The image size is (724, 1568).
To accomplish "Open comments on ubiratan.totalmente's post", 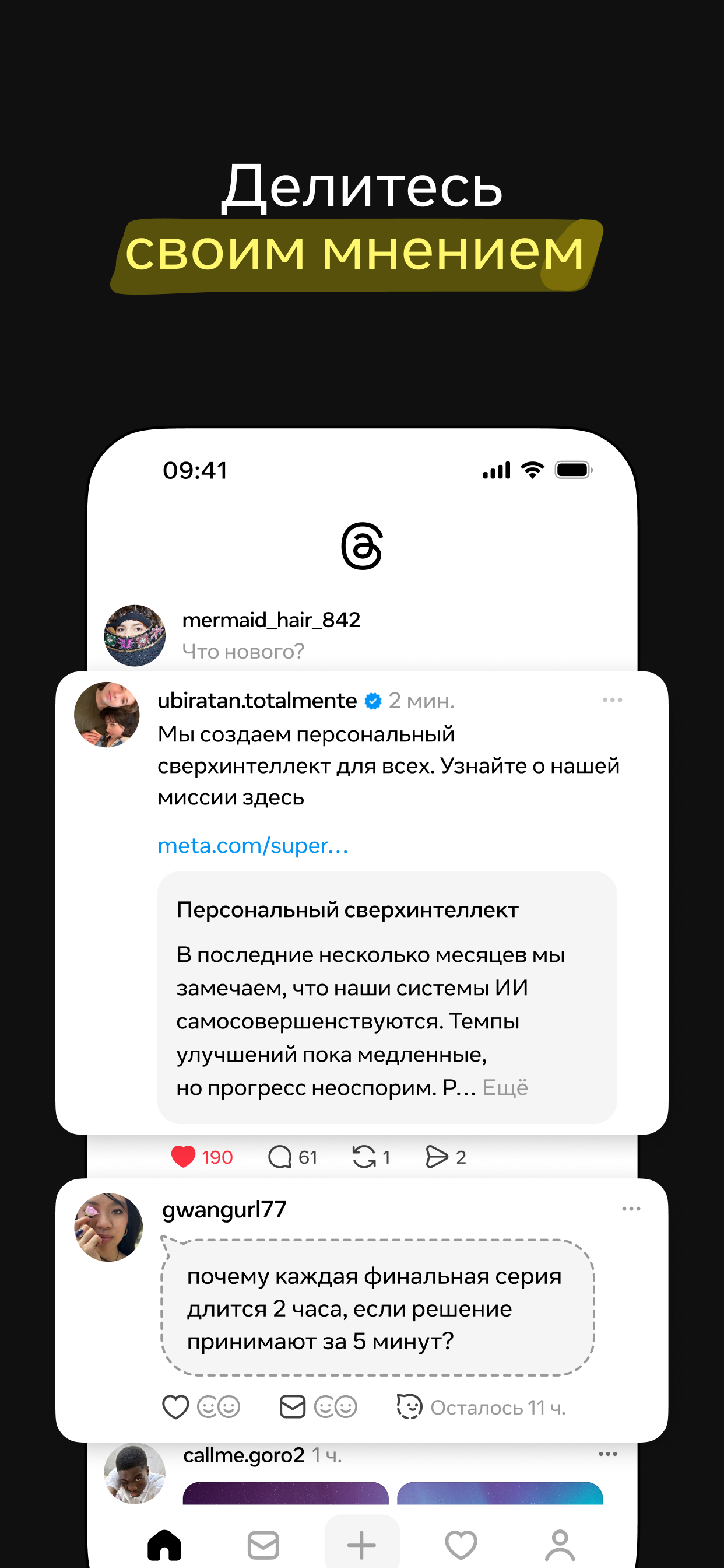I will [x=281, y=1157].
